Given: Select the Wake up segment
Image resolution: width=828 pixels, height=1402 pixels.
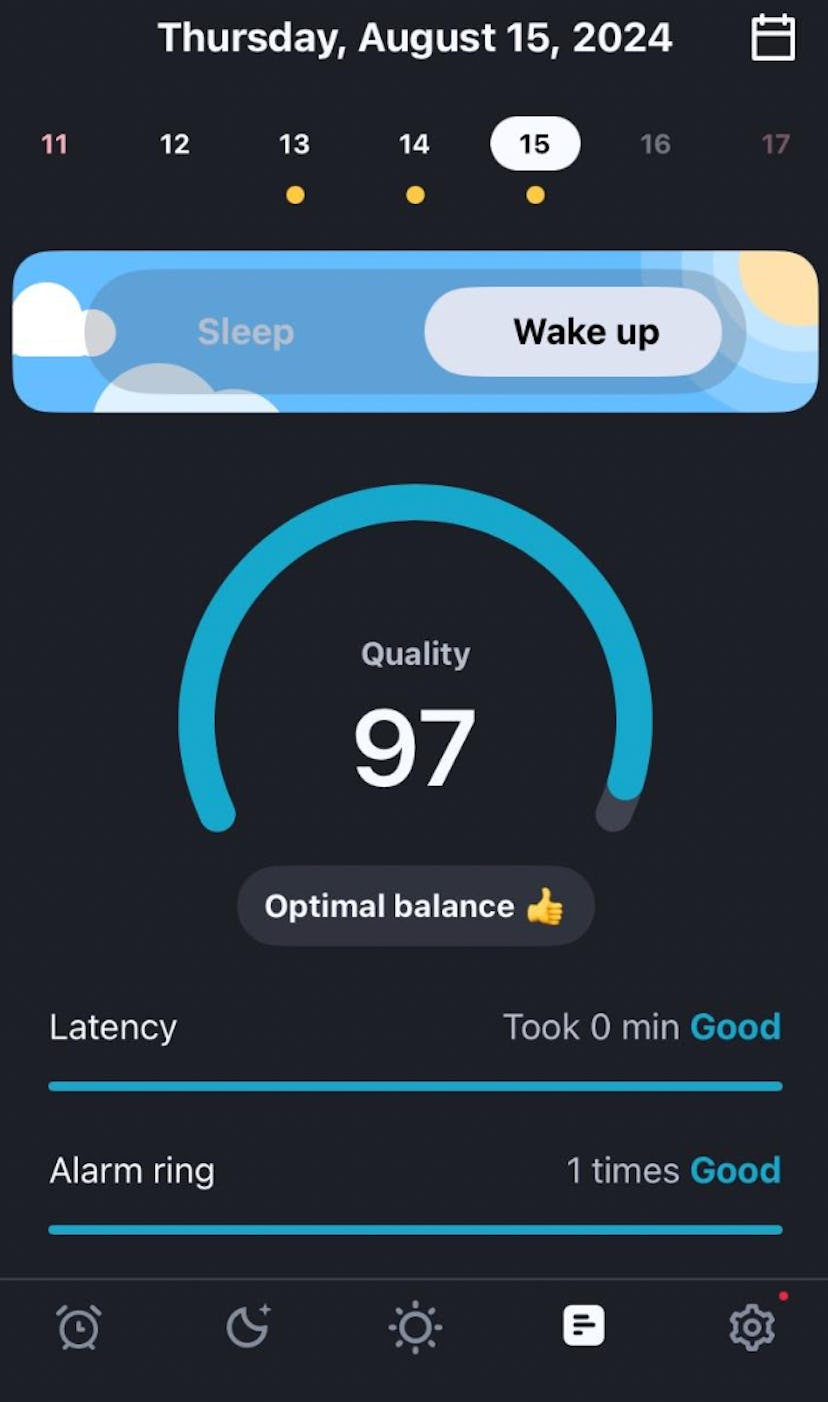Looking at the screenshot, I should (586, 332).
